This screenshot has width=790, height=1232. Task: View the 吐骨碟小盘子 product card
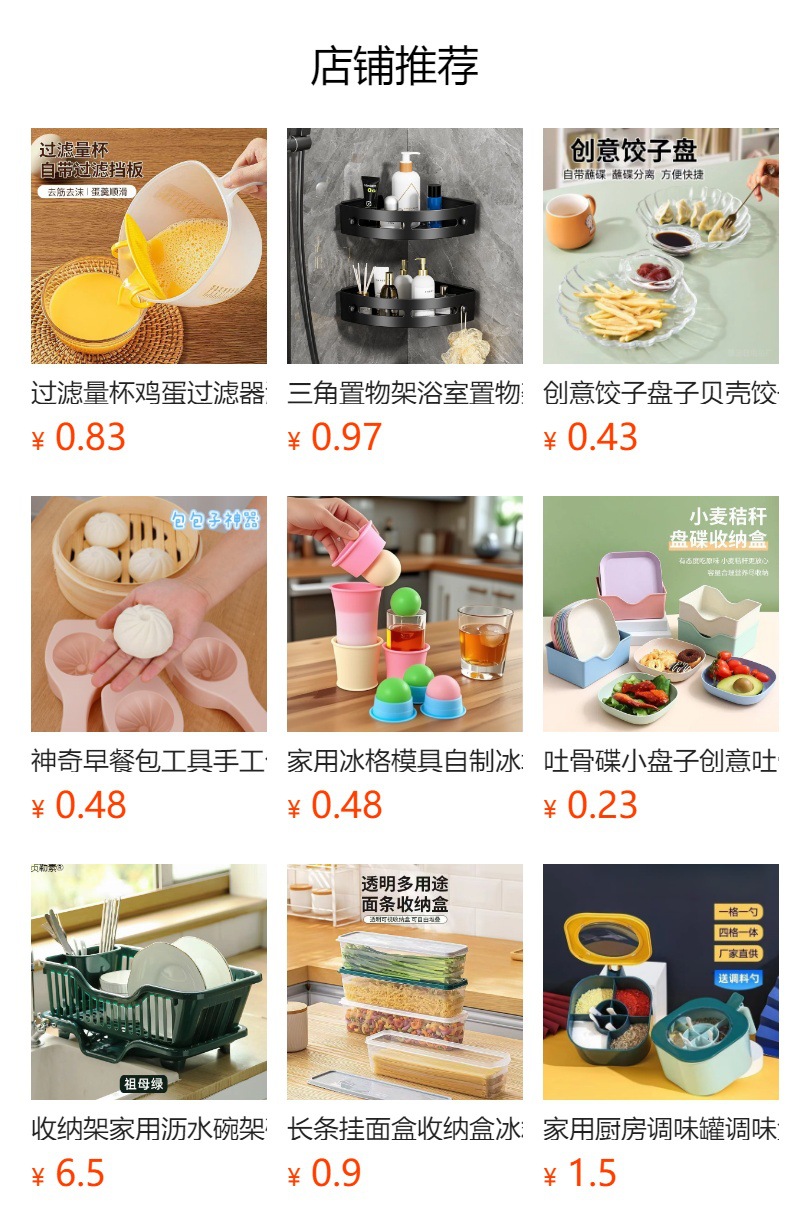(x=661, y=660)
